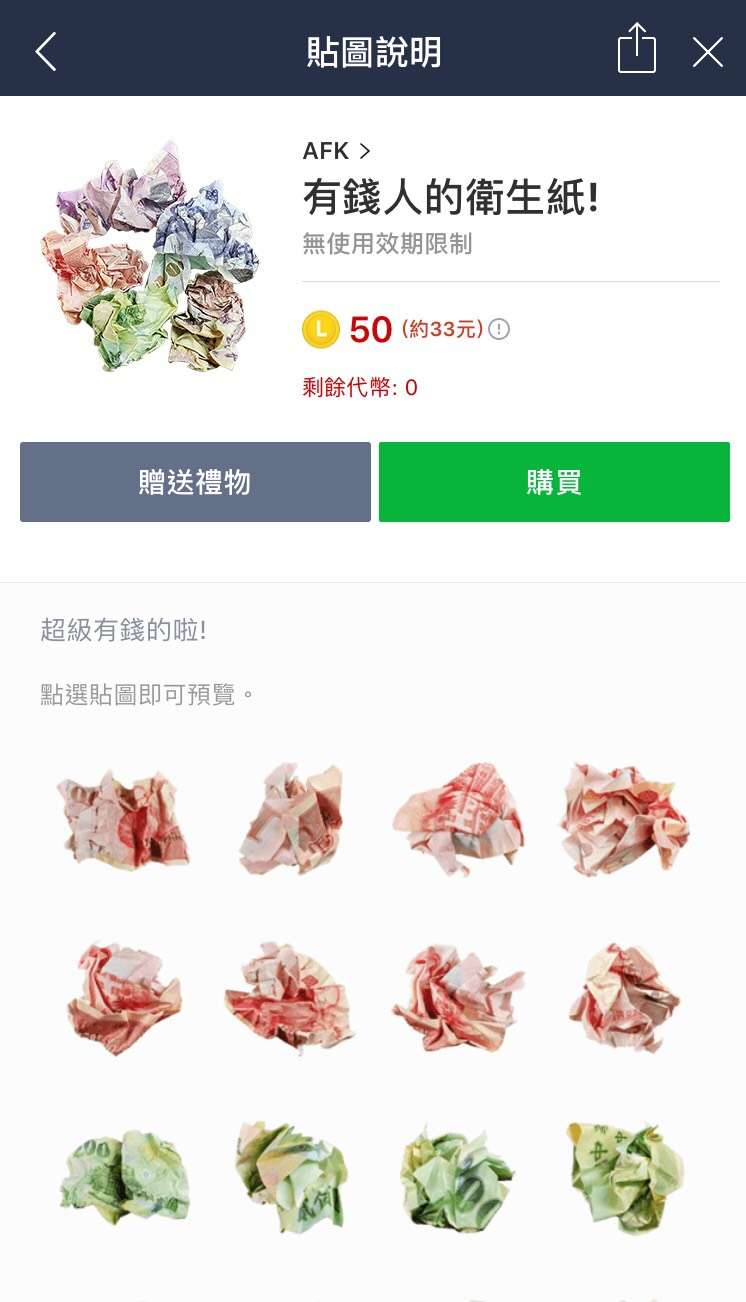Share this sticker set

coord(636,49)
